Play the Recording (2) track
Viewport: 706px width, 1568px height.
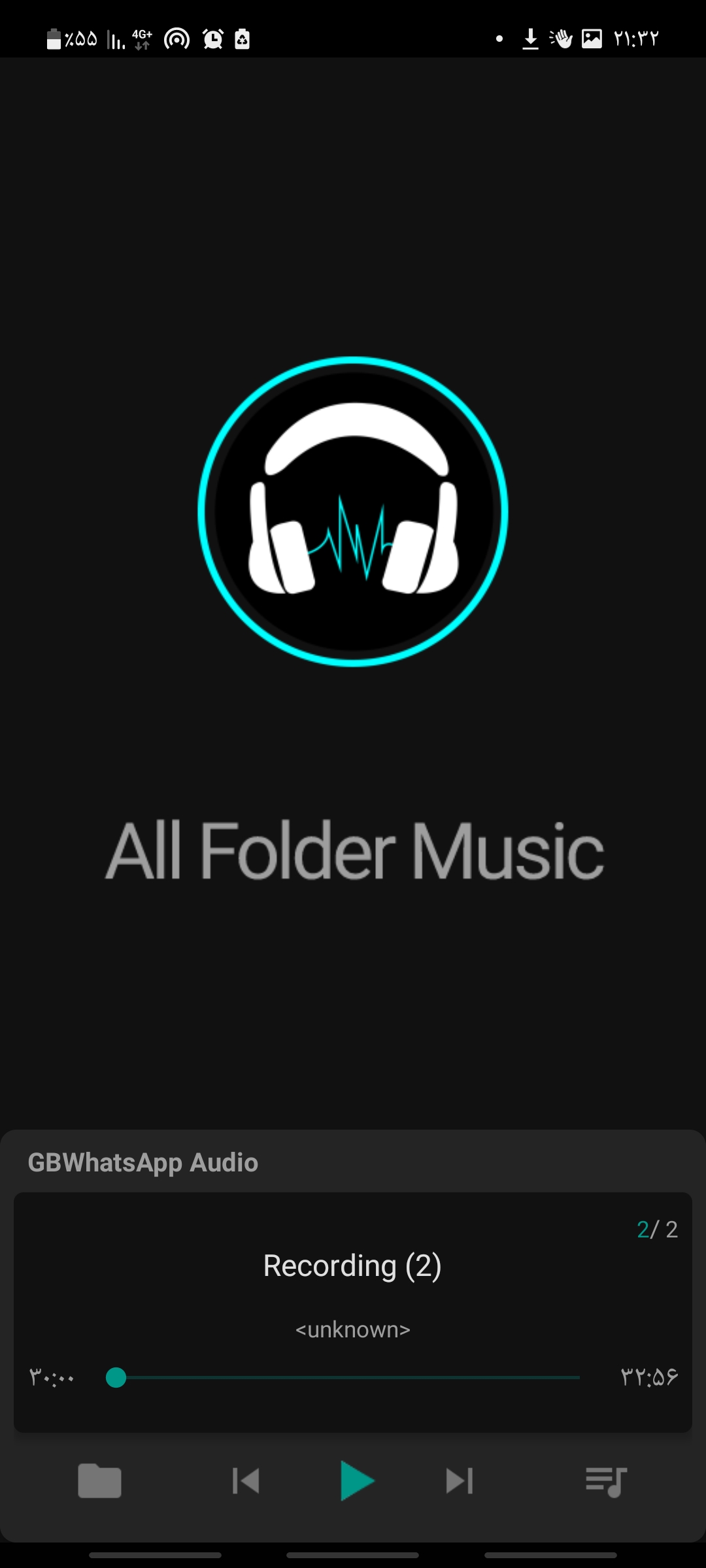click(x=356, y=1480)
